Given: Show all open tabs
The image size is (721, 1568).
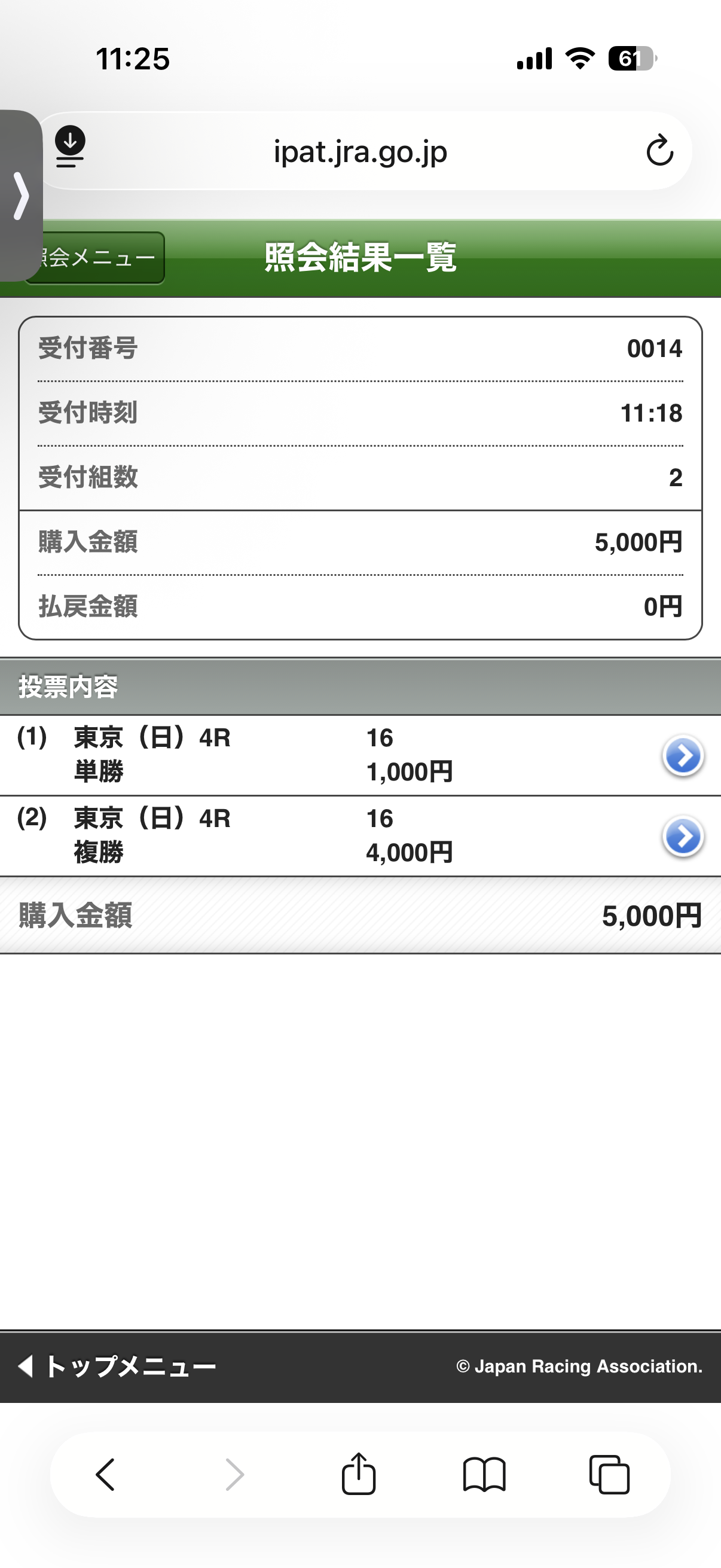Looking at the screenshot, I should 609,1474.
